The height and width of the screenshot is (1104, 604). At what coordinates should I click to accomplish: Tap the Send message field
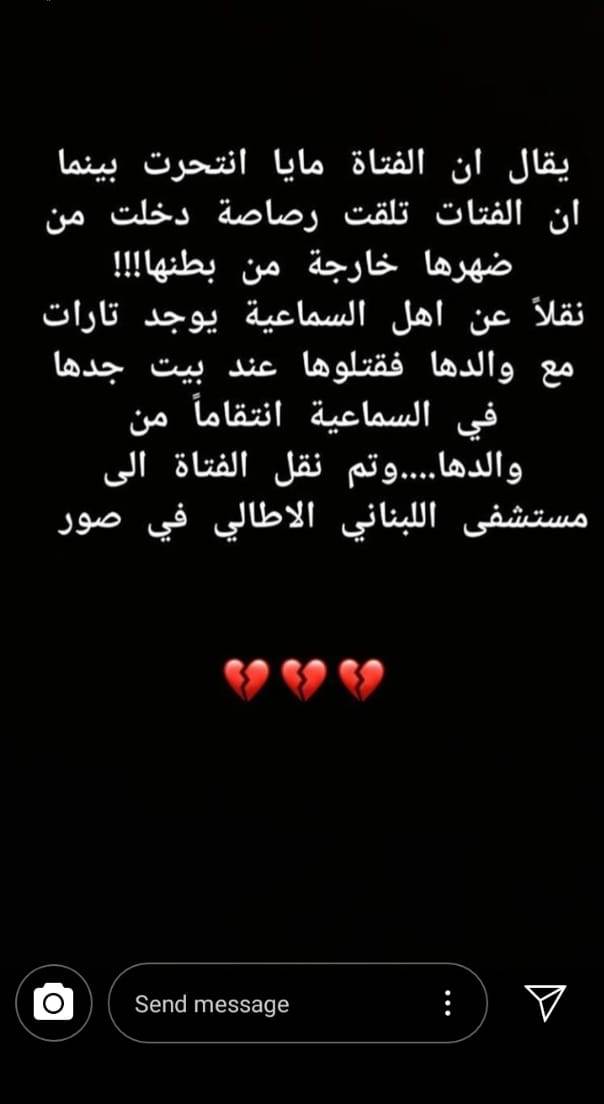click(x=270, y=1003)
